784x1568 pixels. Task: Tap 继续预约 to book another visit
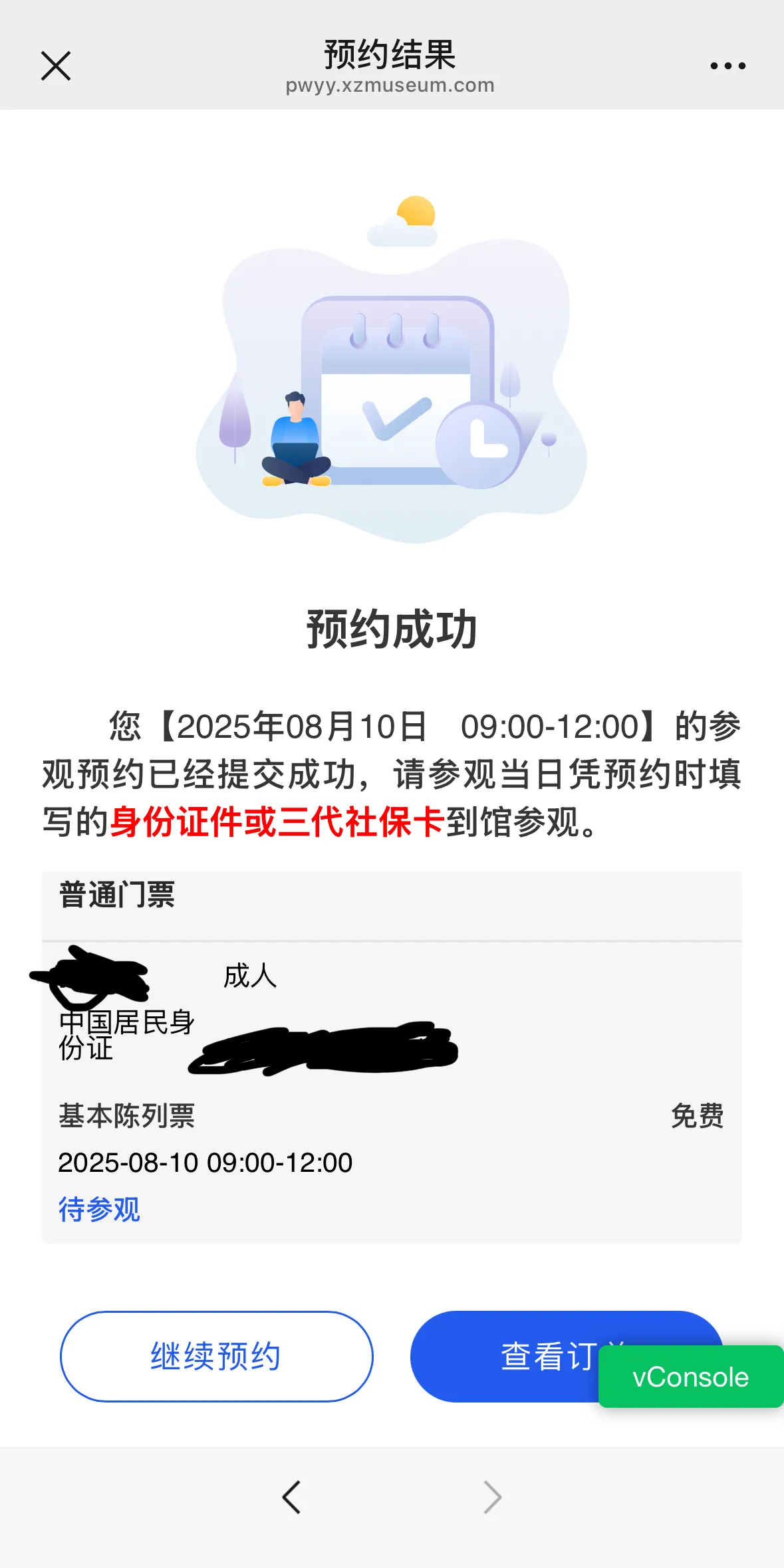point(216,1356)
